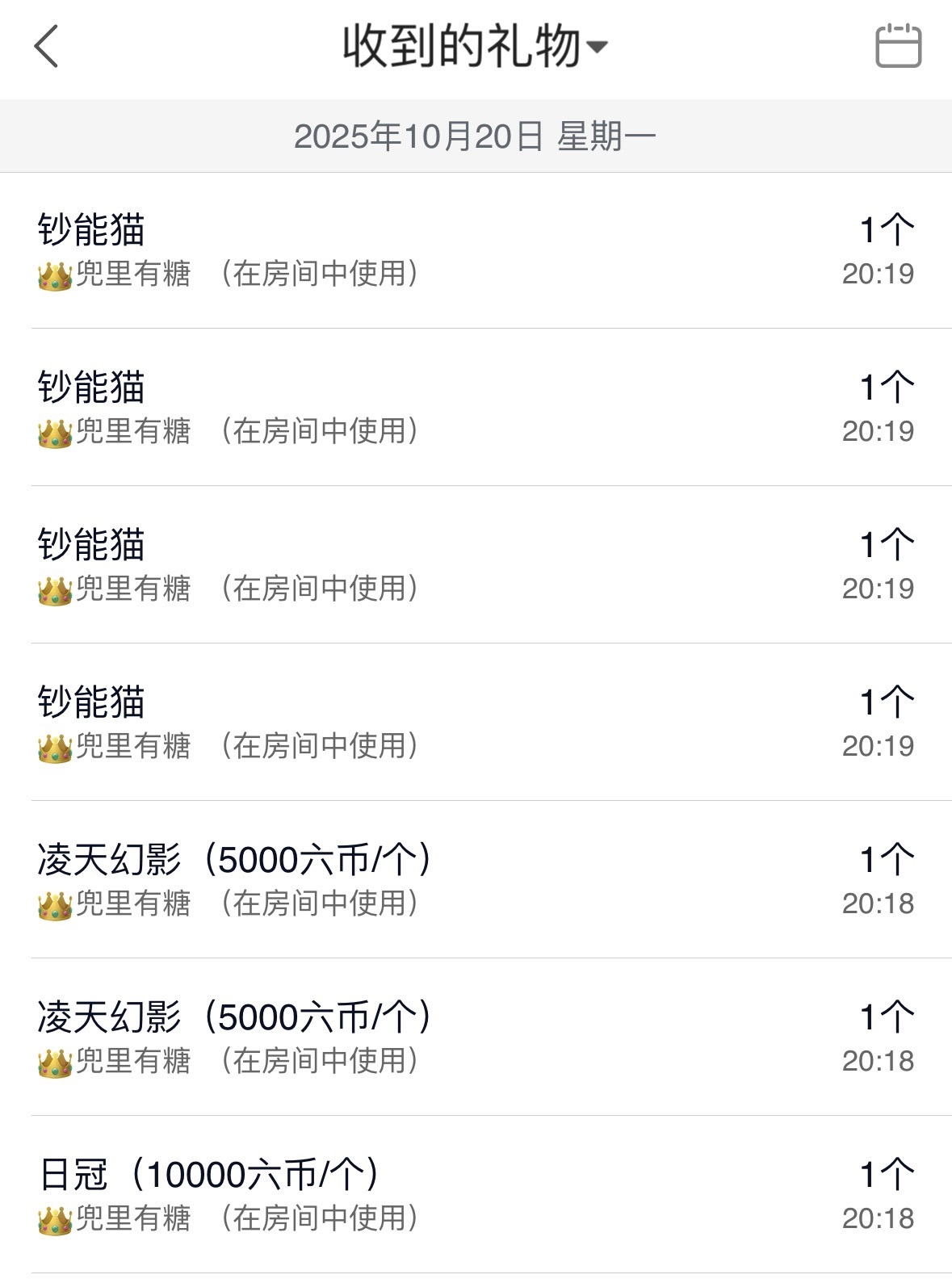Expand the 收到的礼物 dropdown title

[x=474, y=46]
